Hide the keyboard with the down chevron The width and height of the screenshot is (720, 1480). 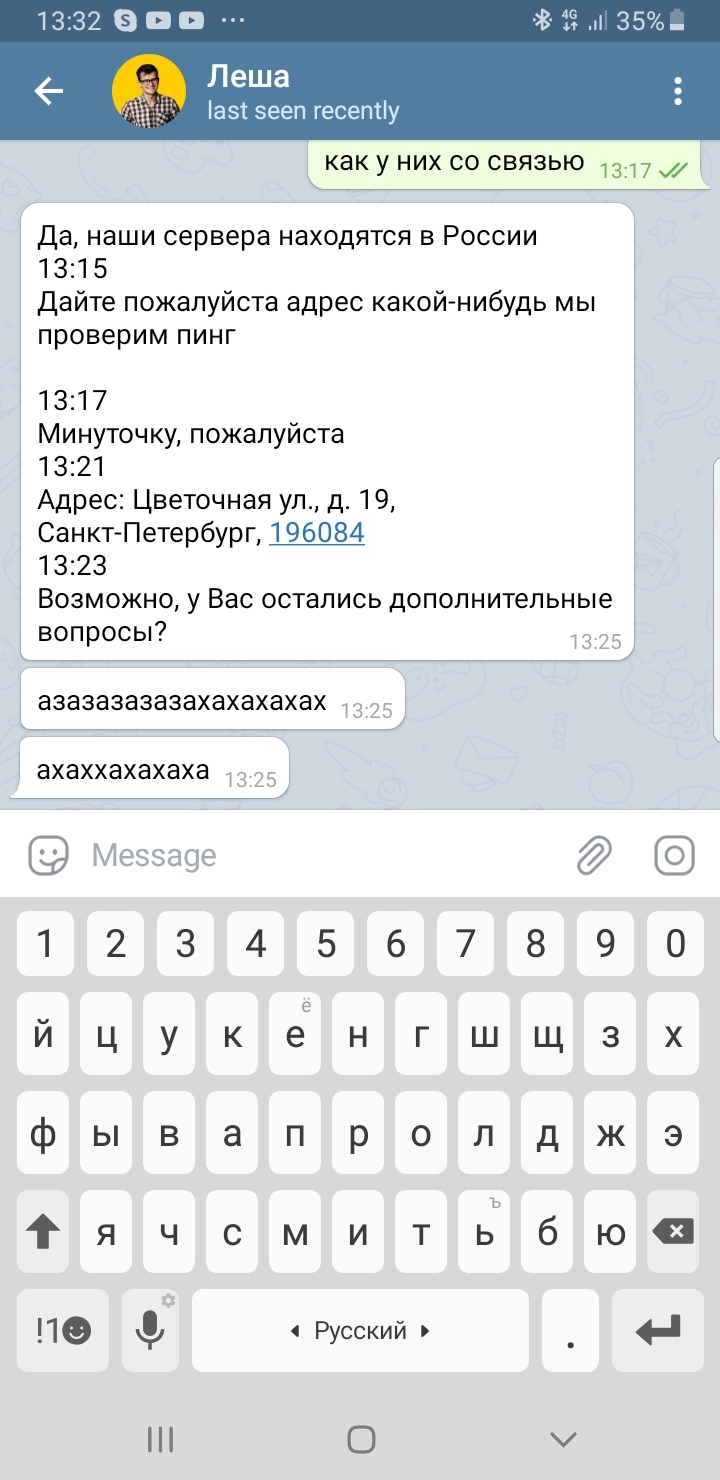pyautogui.click(x=563, y=1439)
